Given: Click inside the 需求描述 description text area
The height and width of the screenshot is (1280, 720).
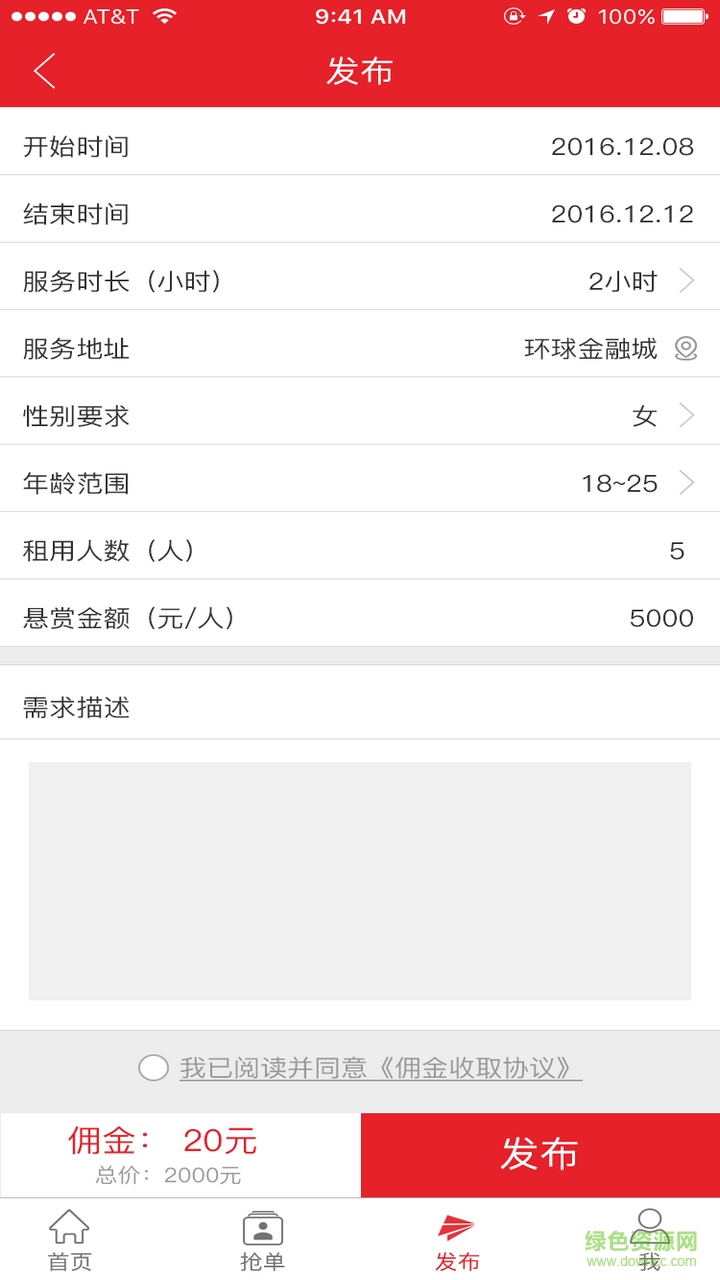Looking at the screenshot, I should click(360, 880).
